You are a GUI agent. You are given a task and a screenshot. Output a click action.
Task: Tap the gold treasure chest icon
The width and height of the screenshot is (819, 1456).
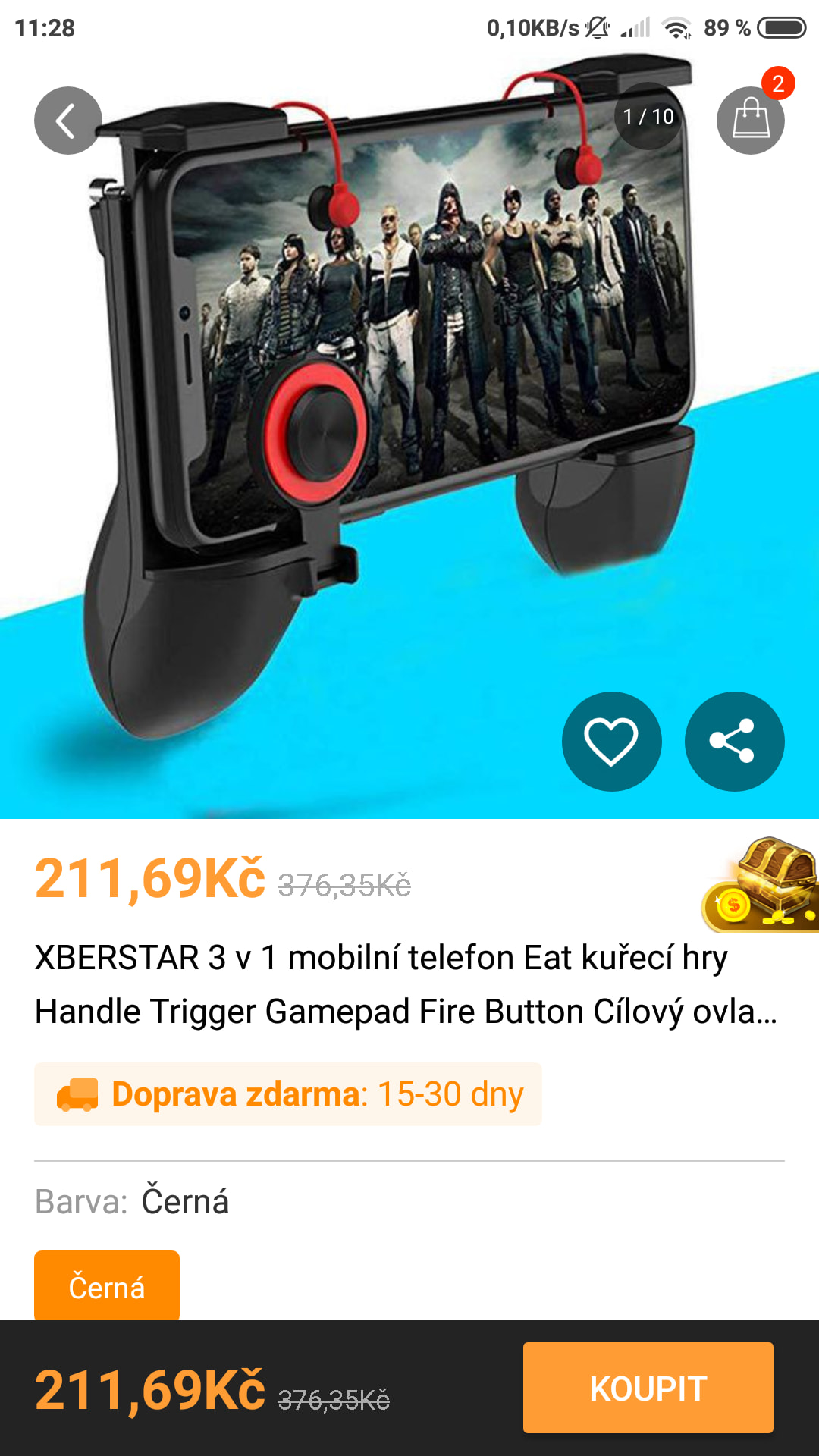[x=762, y=885]
